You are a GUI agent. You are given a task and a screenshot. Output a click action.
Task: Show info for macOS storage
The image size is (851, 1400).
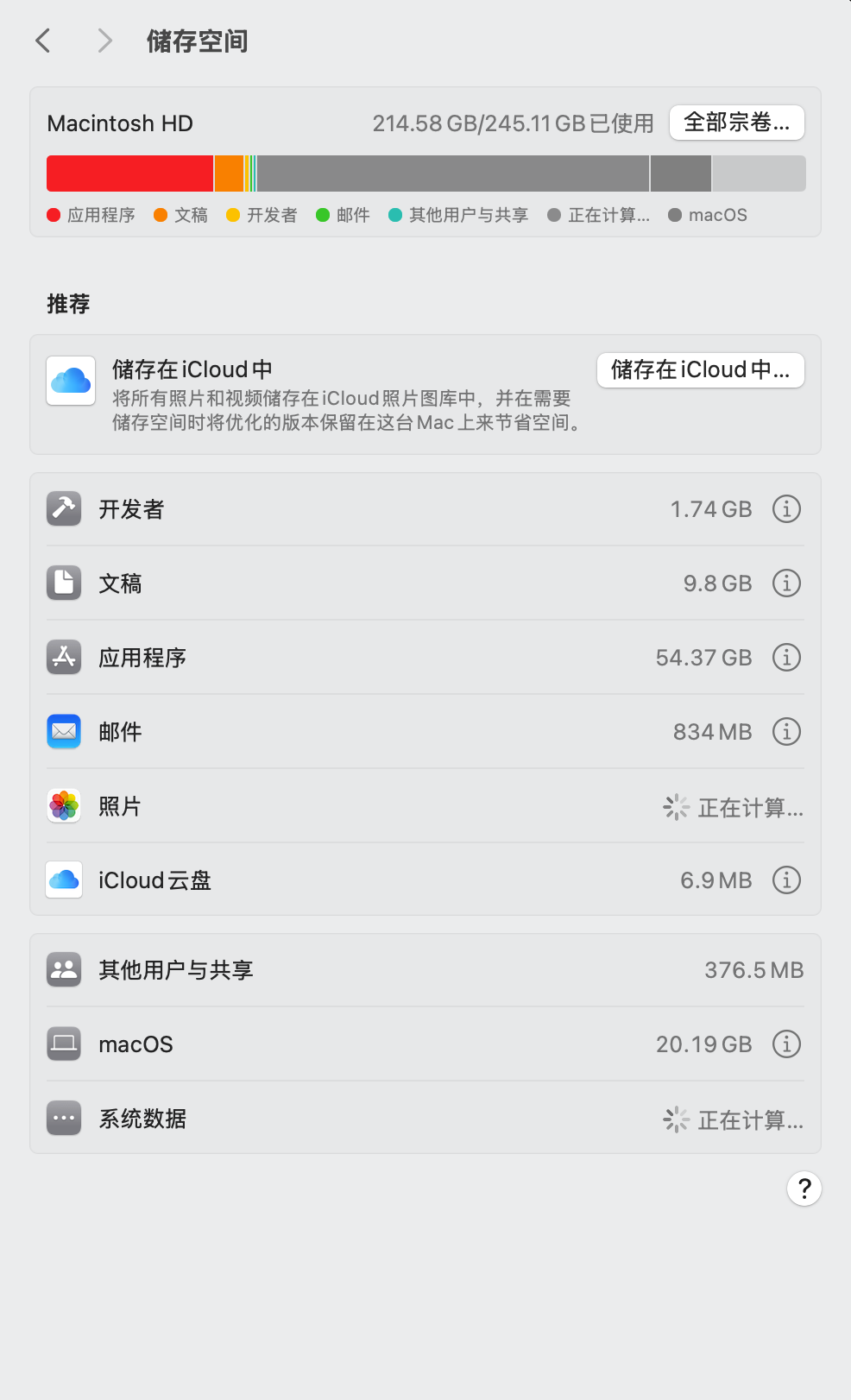[x=785, y=1044]
